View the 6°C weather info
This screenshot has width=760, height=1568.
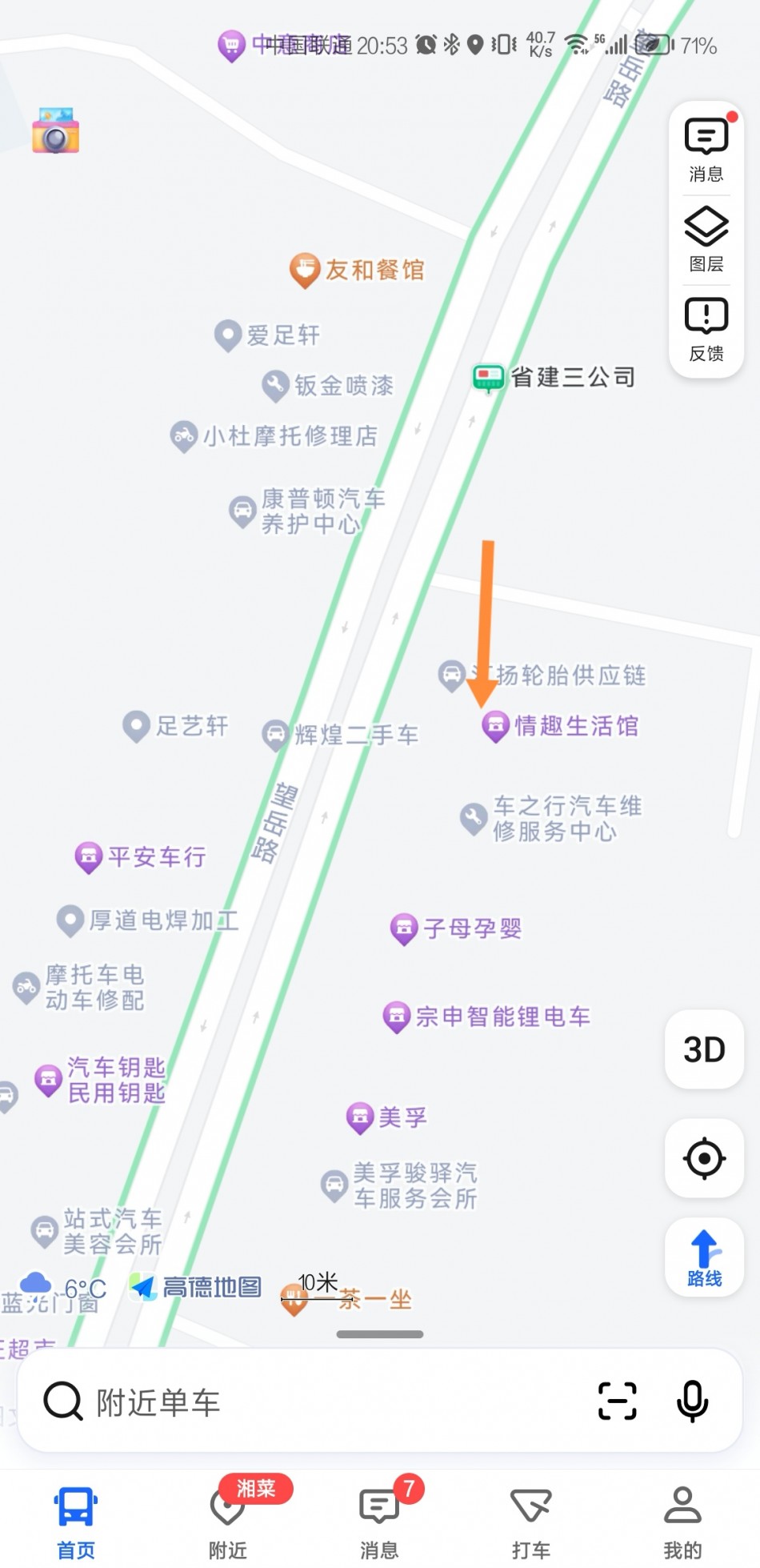[x=68, y=1288]
